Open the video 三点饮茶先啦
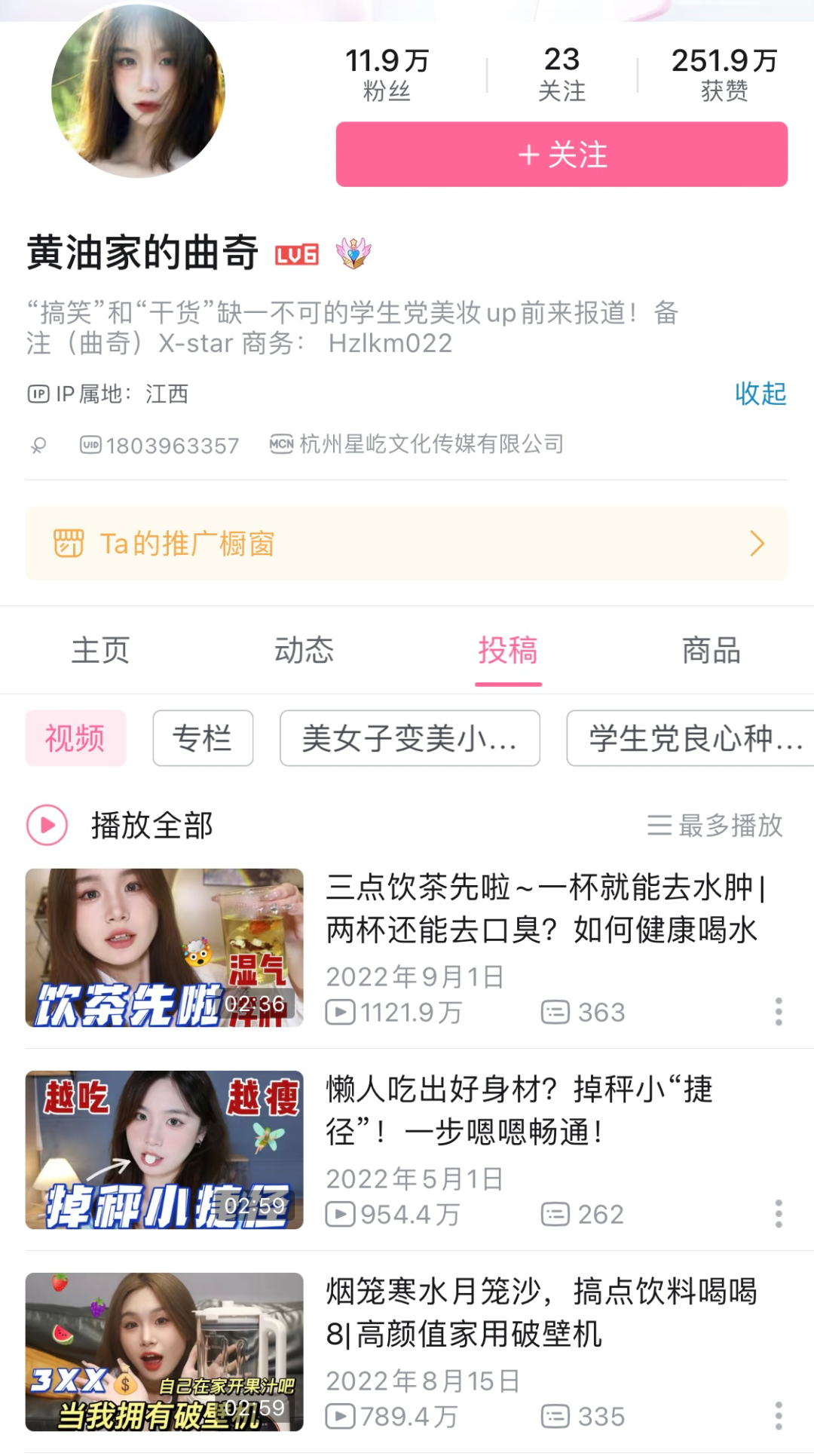The height and width of the screenshot is (1456, 814). pos(541,909)
